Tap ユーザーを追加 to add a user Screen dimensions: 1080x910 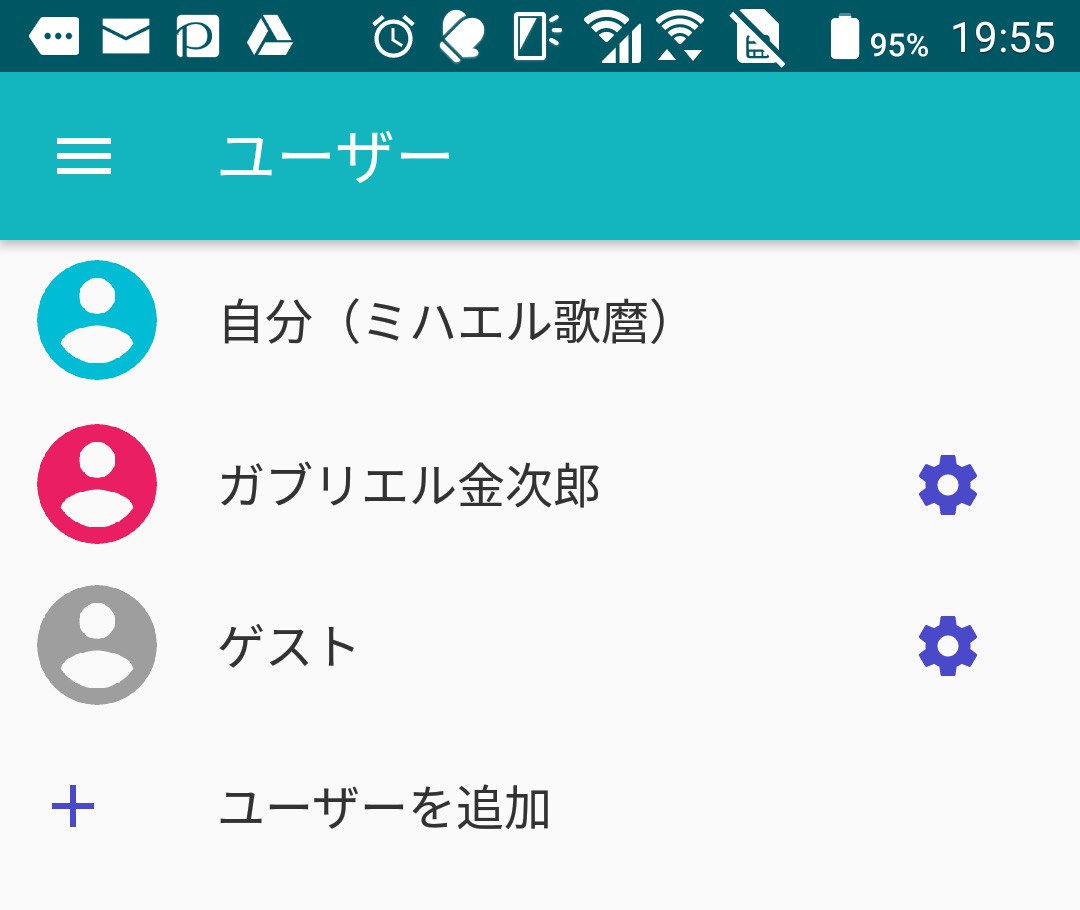(384, 808)
